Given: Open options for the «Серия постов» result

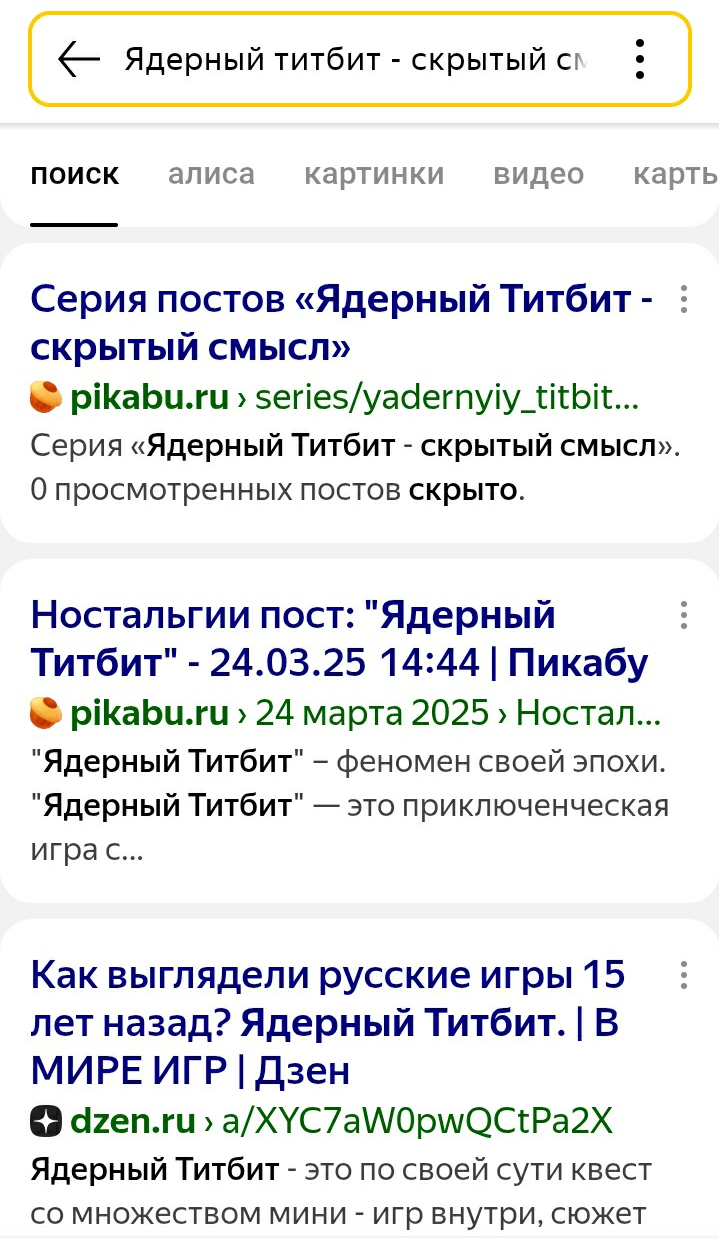Looking at the screenshot, I should point(684,299).
